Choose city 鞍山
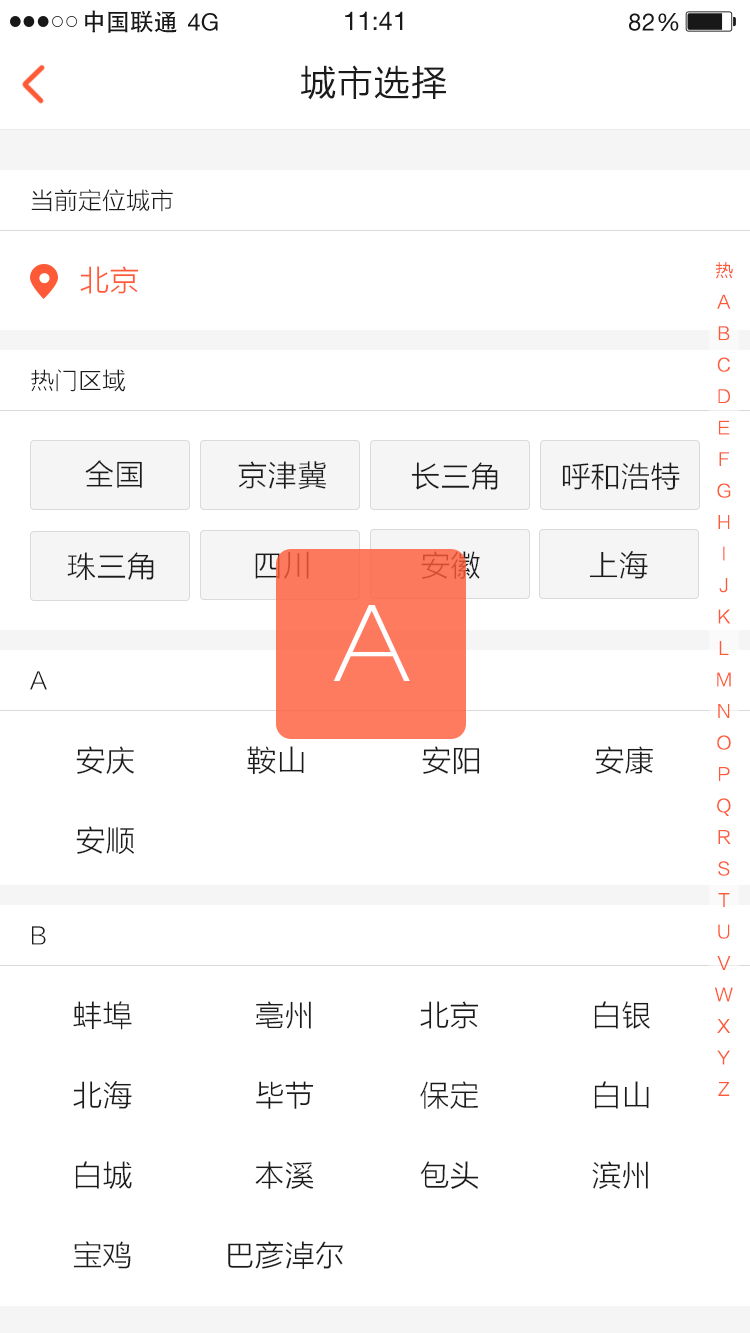 click(x=276, y=761)
